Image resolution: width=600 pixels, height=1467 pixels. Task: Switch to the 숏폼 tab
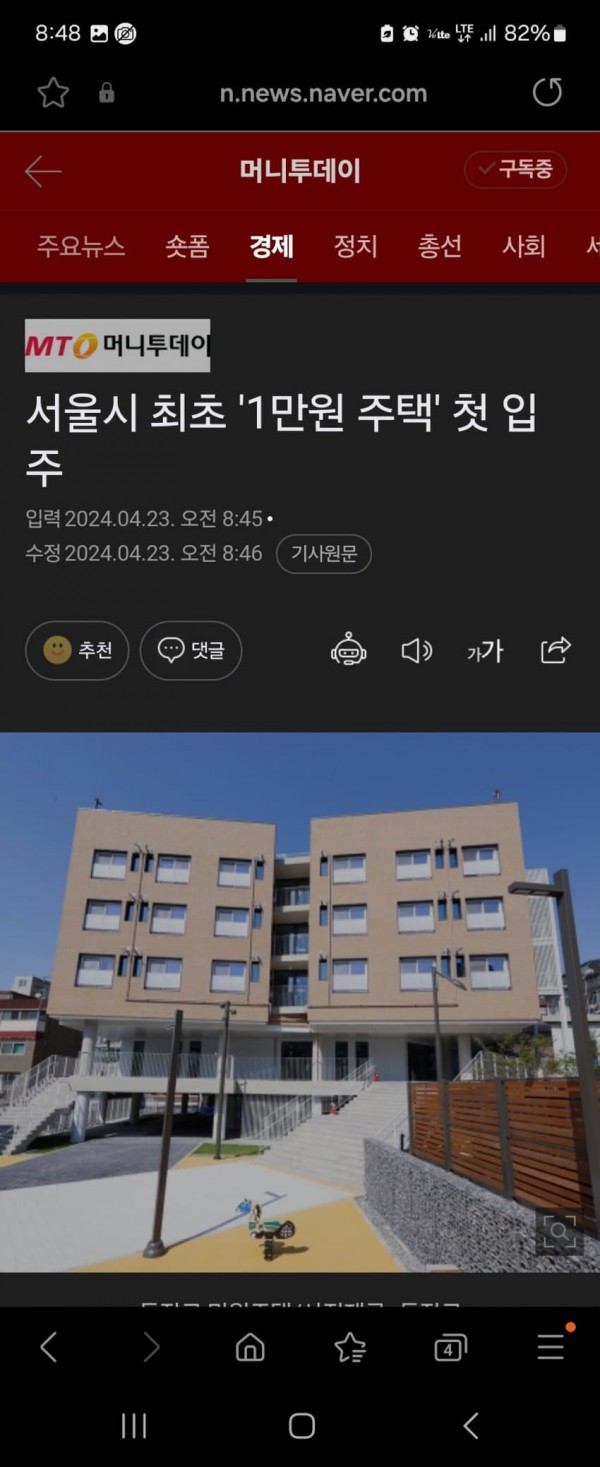[187, 246]
